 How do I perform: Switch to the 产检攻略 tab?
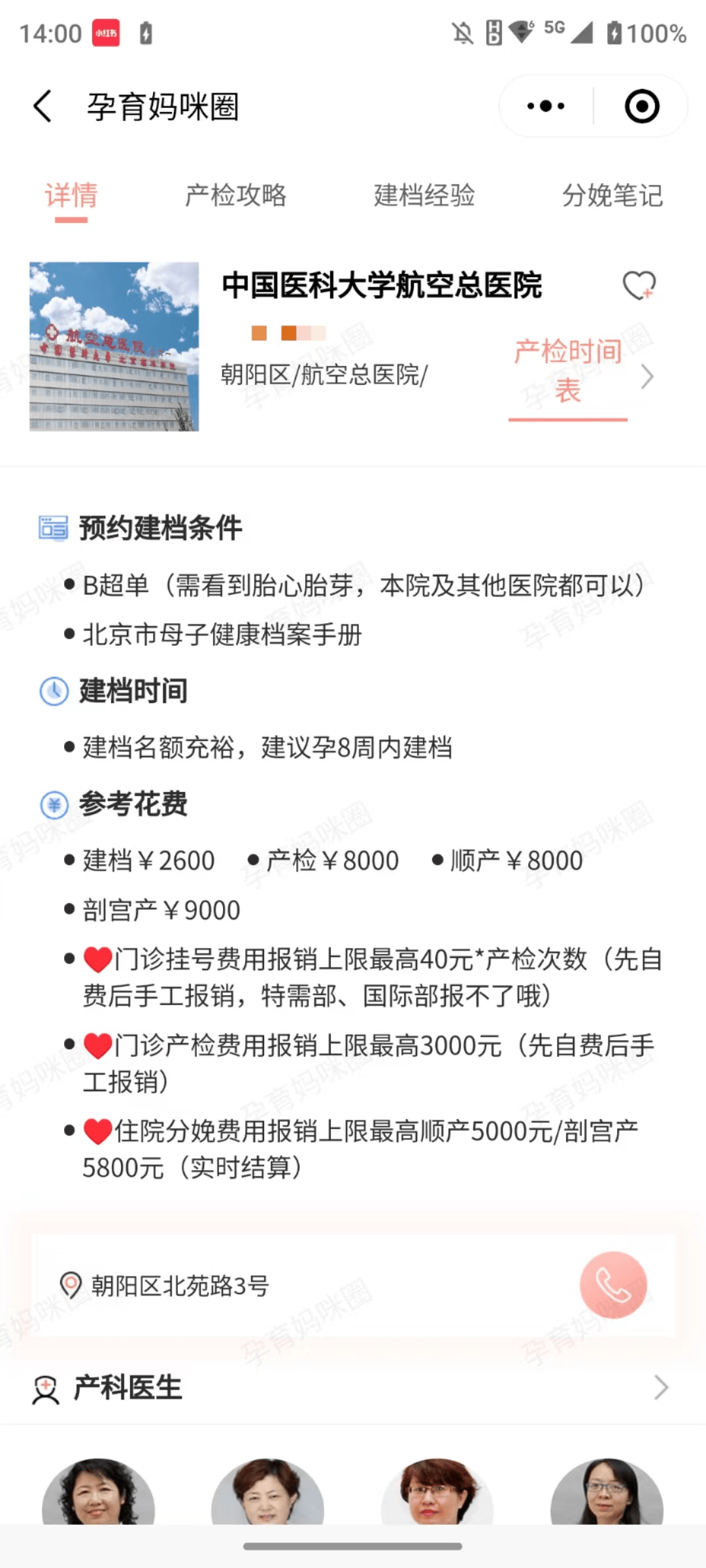236,195
